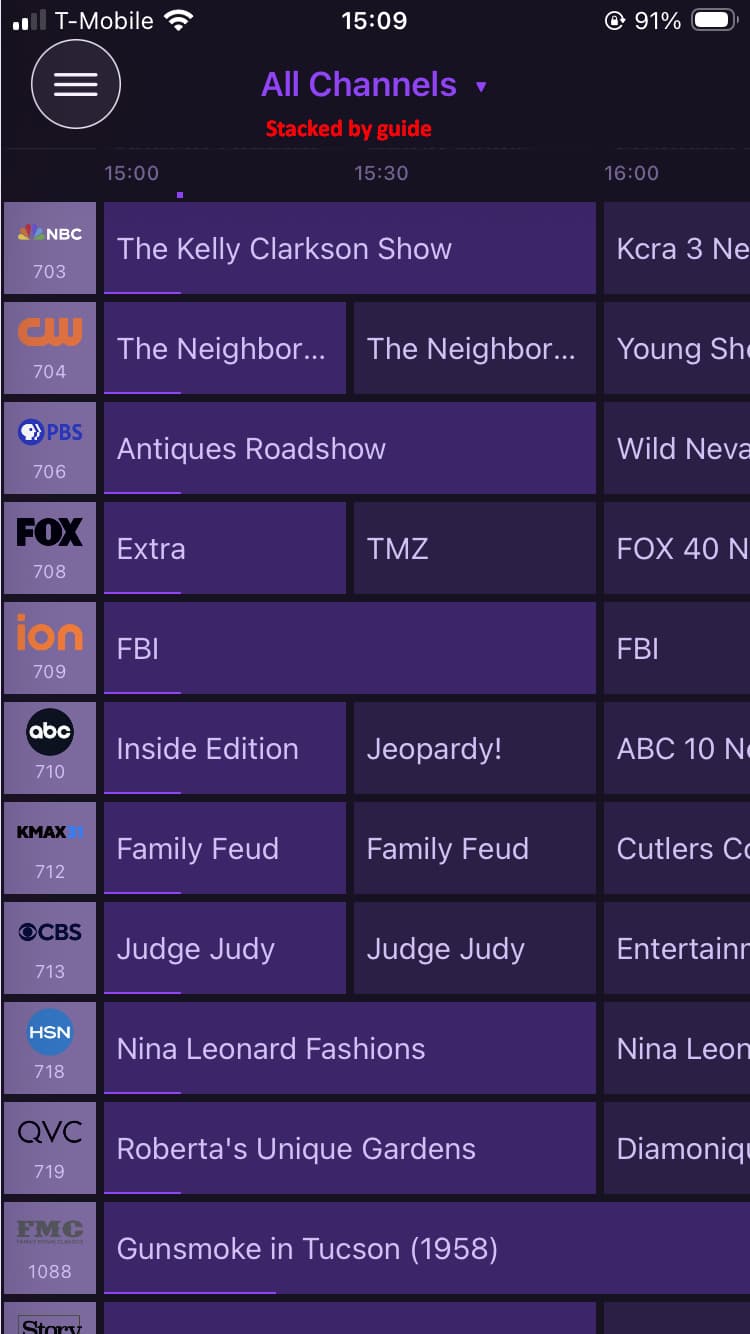Tap the NBC 703 channel logo
The height and width of the screenshot is (1334, 750).
(x=50, y=248)
